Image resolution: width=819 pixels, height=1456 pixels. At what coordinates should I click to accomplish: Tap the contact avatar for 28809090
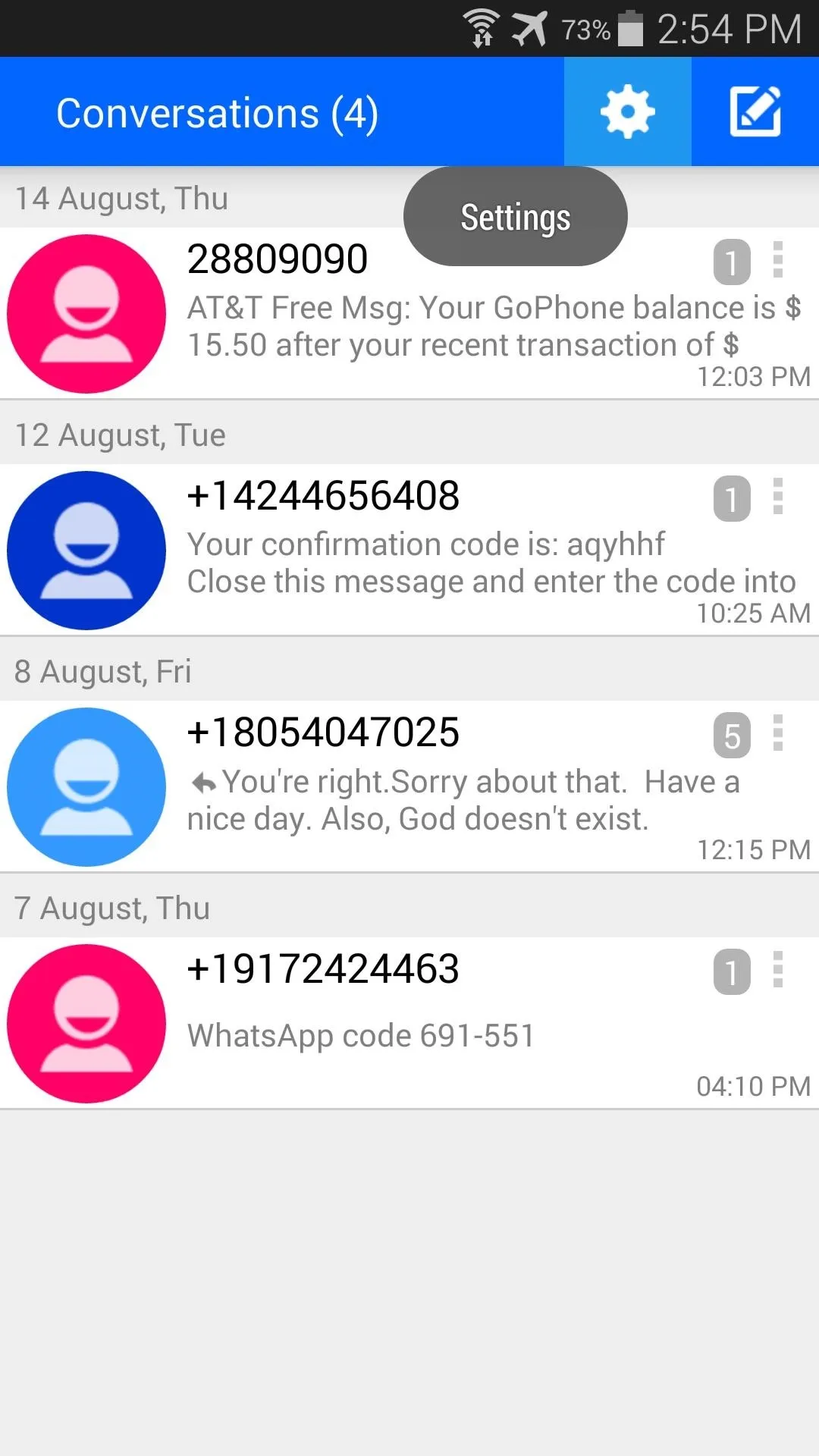coord(86,314)
